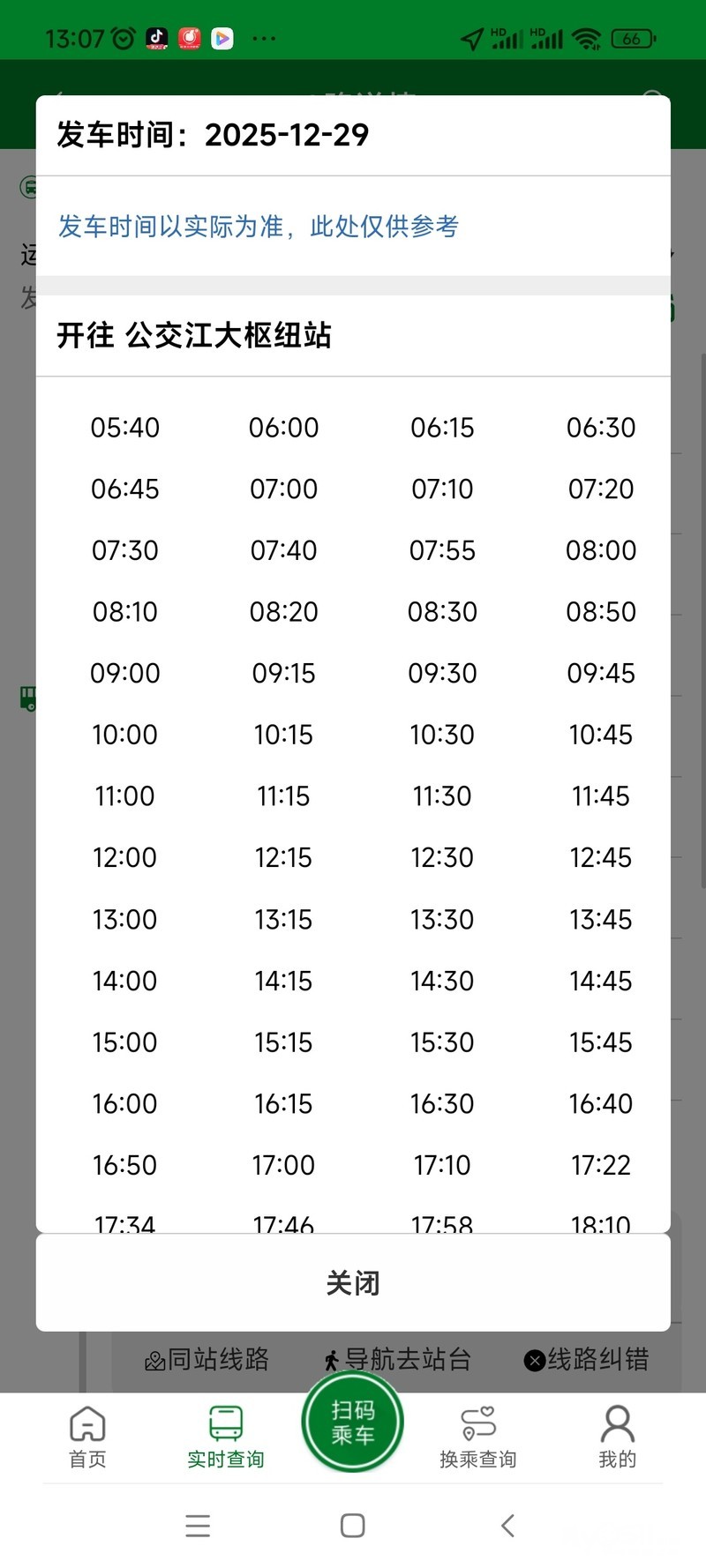Open the 换乘查询 transfer query tab
This screenshot has width=706, height=1568.
478,1437
